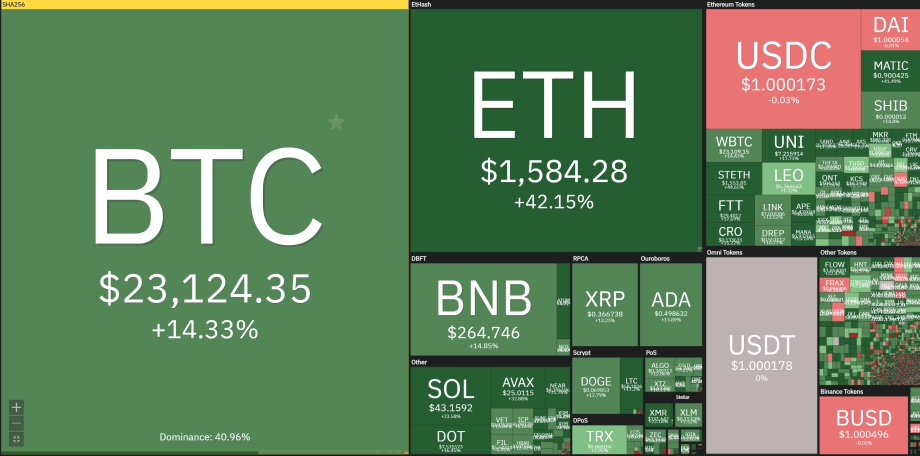Favorite BTC with the star icon
Viewport: 920px width, 456px height.
click(336, 122)
